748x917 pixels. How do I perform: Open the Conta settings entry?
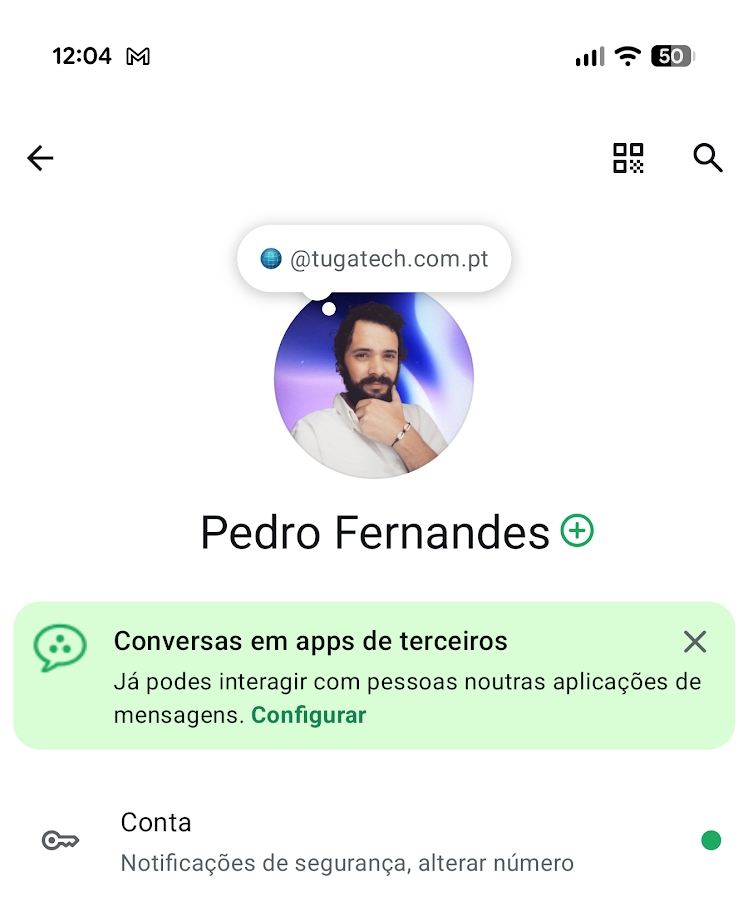[x=156, y=822]
